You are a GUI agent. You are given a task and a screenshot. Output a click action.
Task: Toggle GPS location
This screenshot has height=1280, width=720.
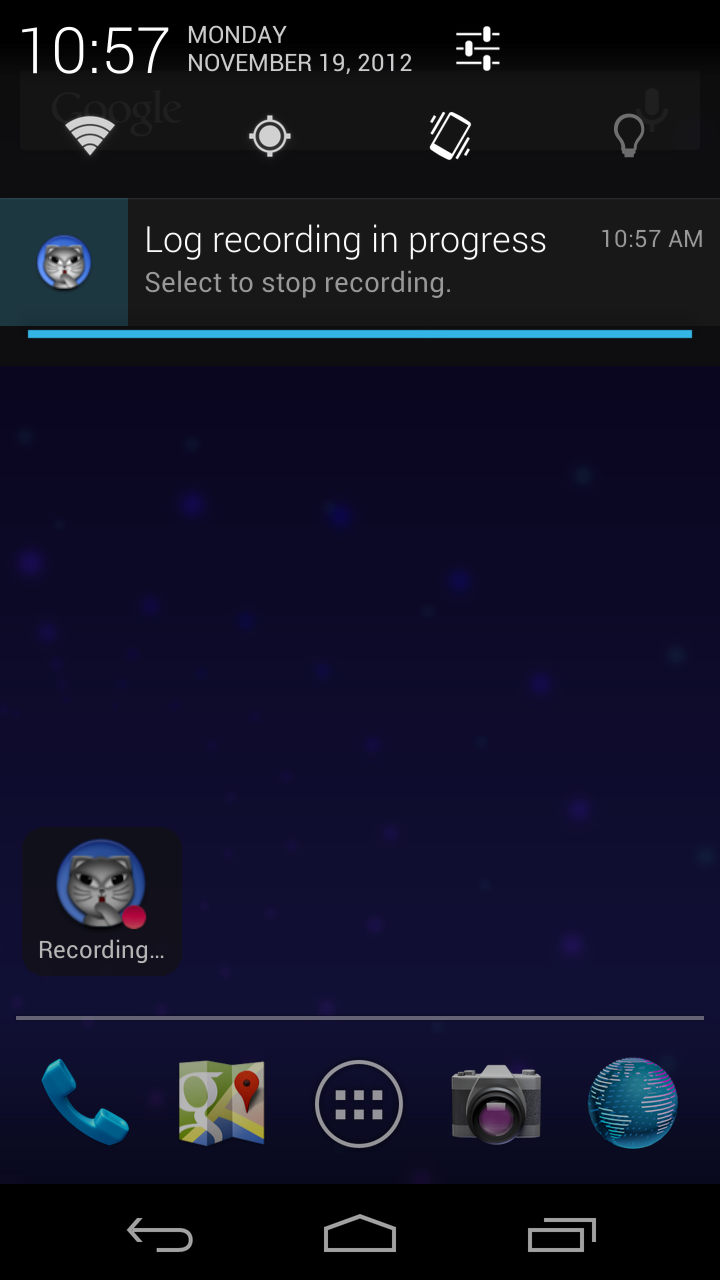[270, 135]
